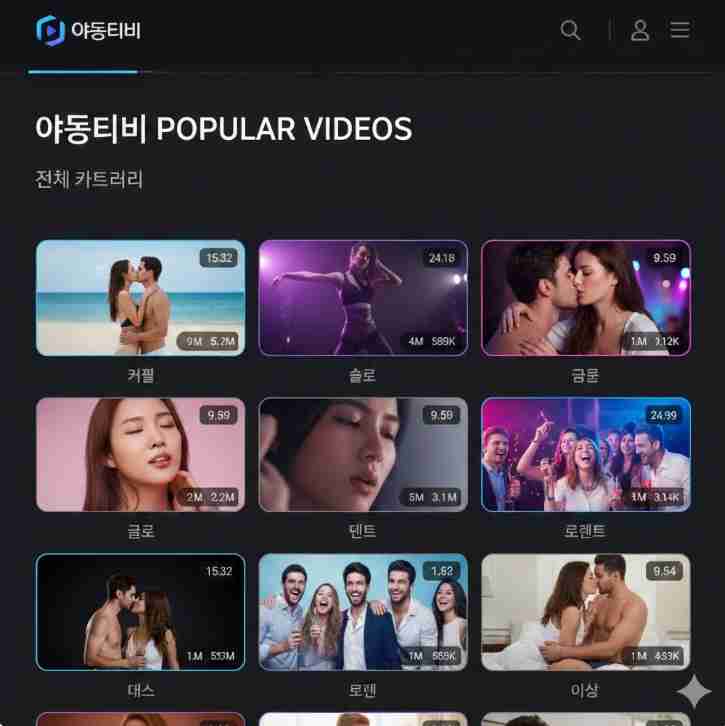Play the video labeled 솔로
725x726 pixels.
(363, 298)
